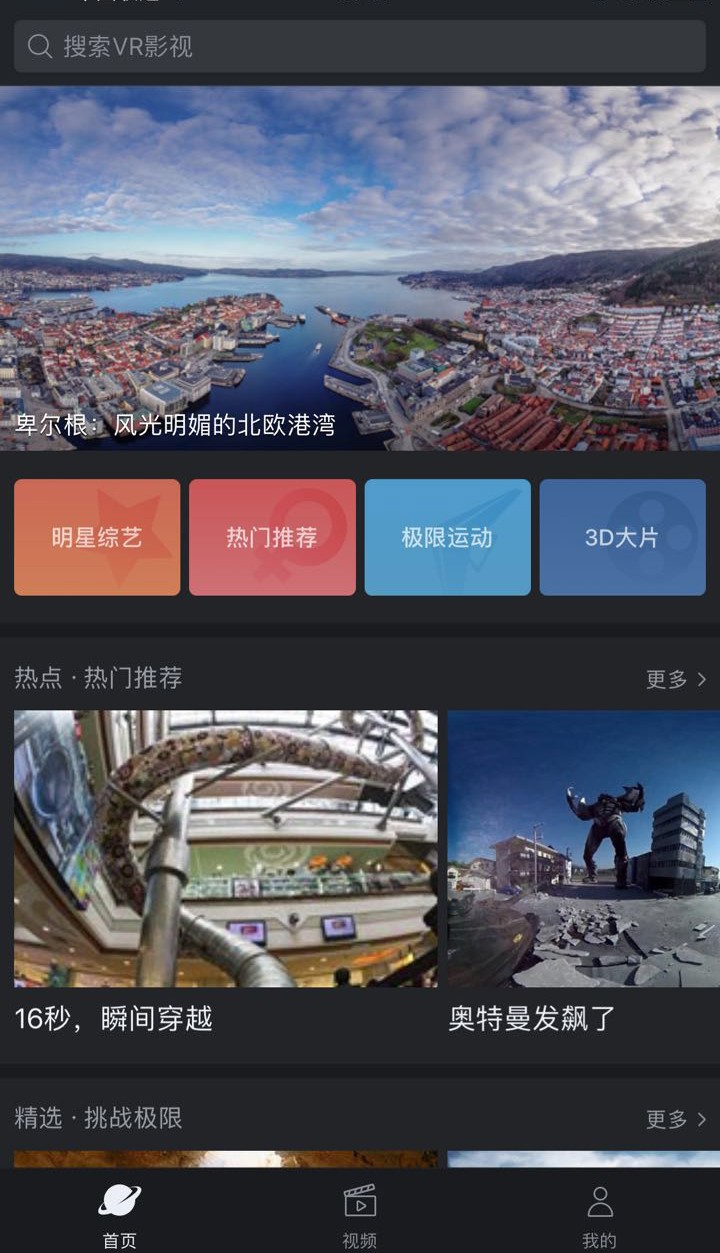Open the 明星综艺 category
720x1253 pixels.
pos(97,537)
